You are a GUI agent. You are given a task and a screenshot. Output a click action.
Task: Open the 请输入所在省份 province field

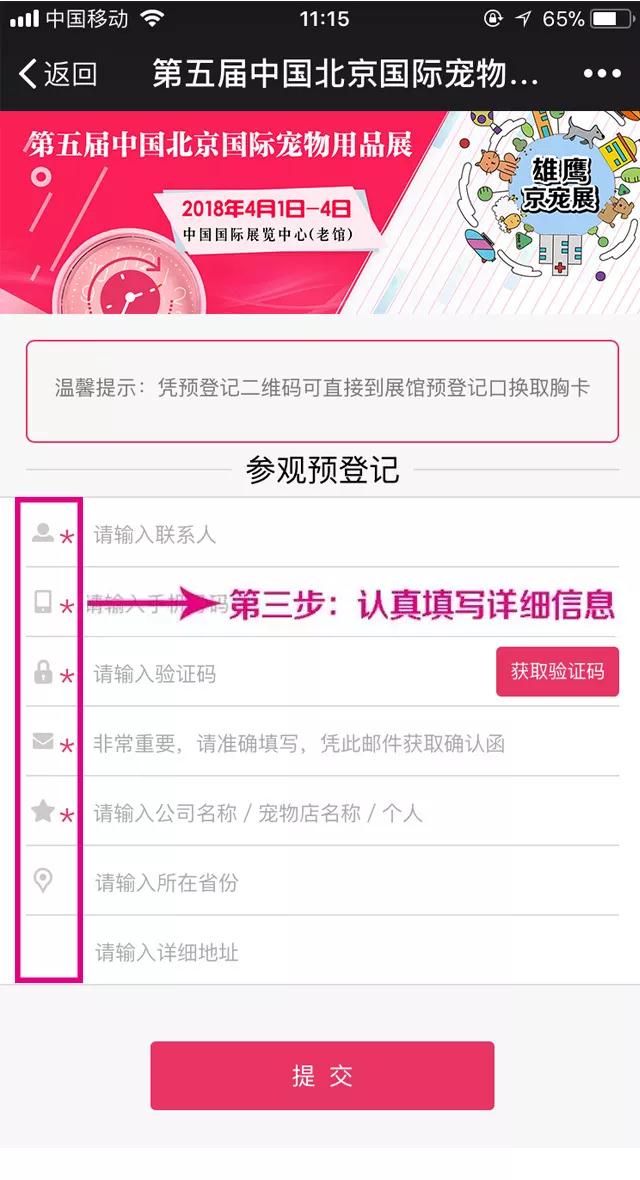pos(350,883)
